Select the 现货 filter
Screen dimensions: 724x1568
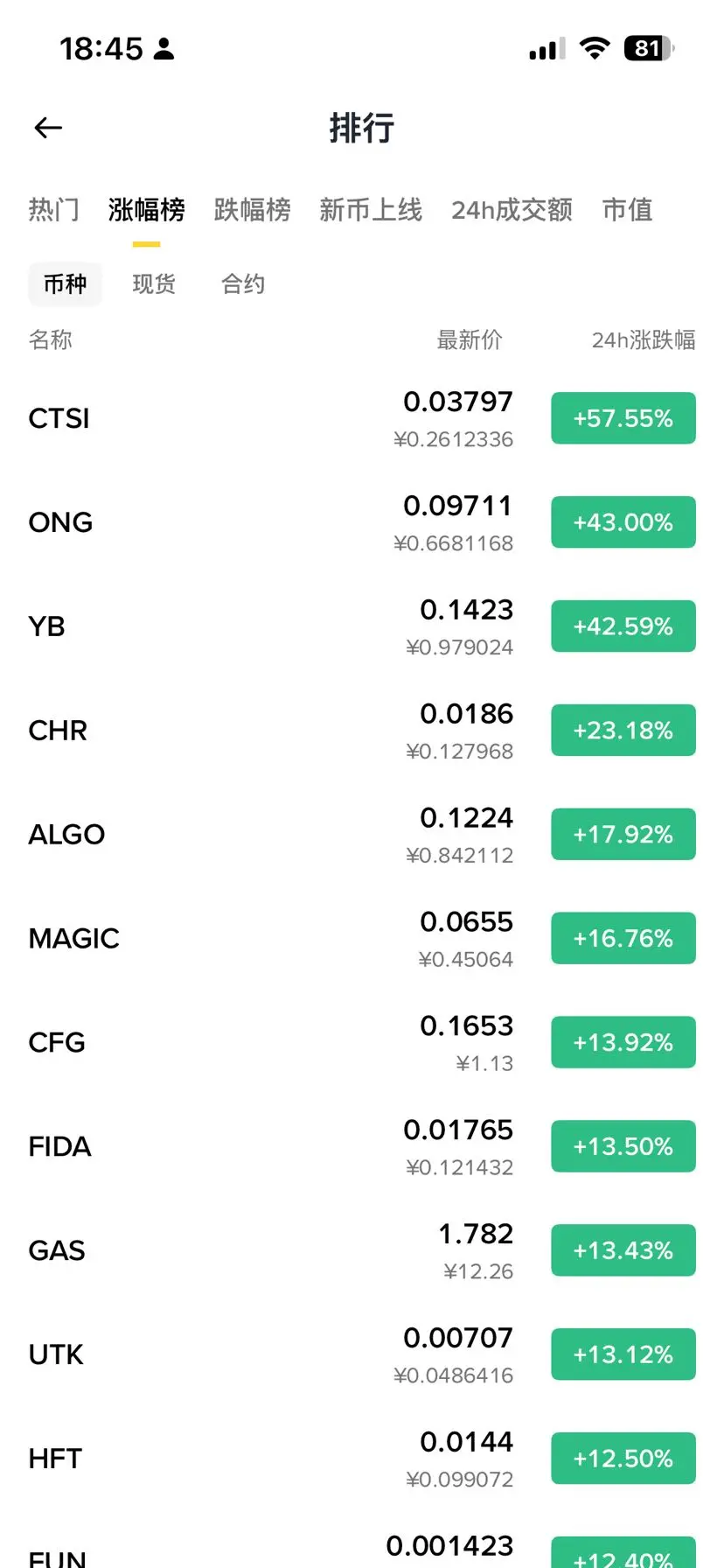pos(154,283)
